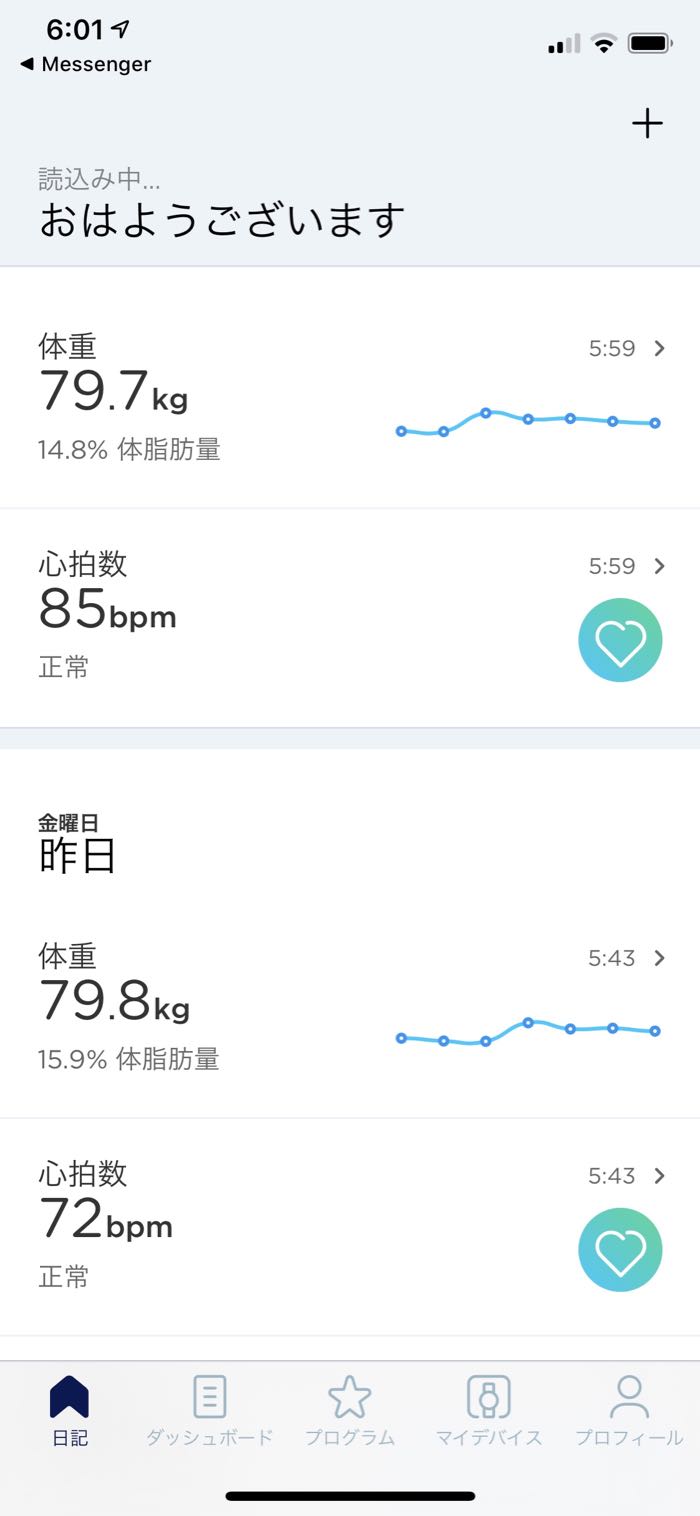The height and width of the screenshot is (1516, 700).
Task: Tap the plus icon to add a measurement
Action: click(647, 124)
